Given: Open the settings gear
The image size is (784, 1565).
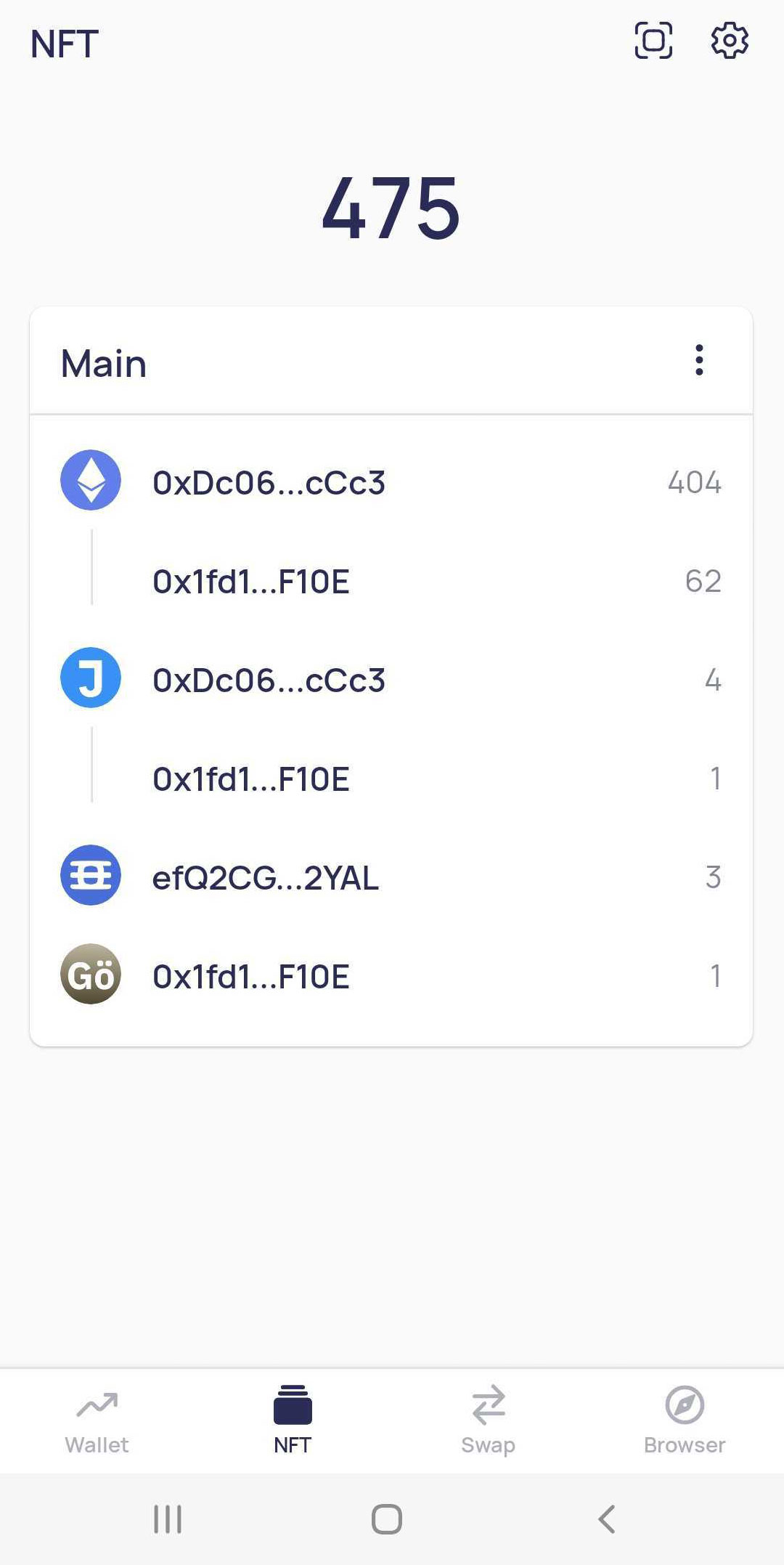Looking at the screenshot, I should click(x=729, y=41).
